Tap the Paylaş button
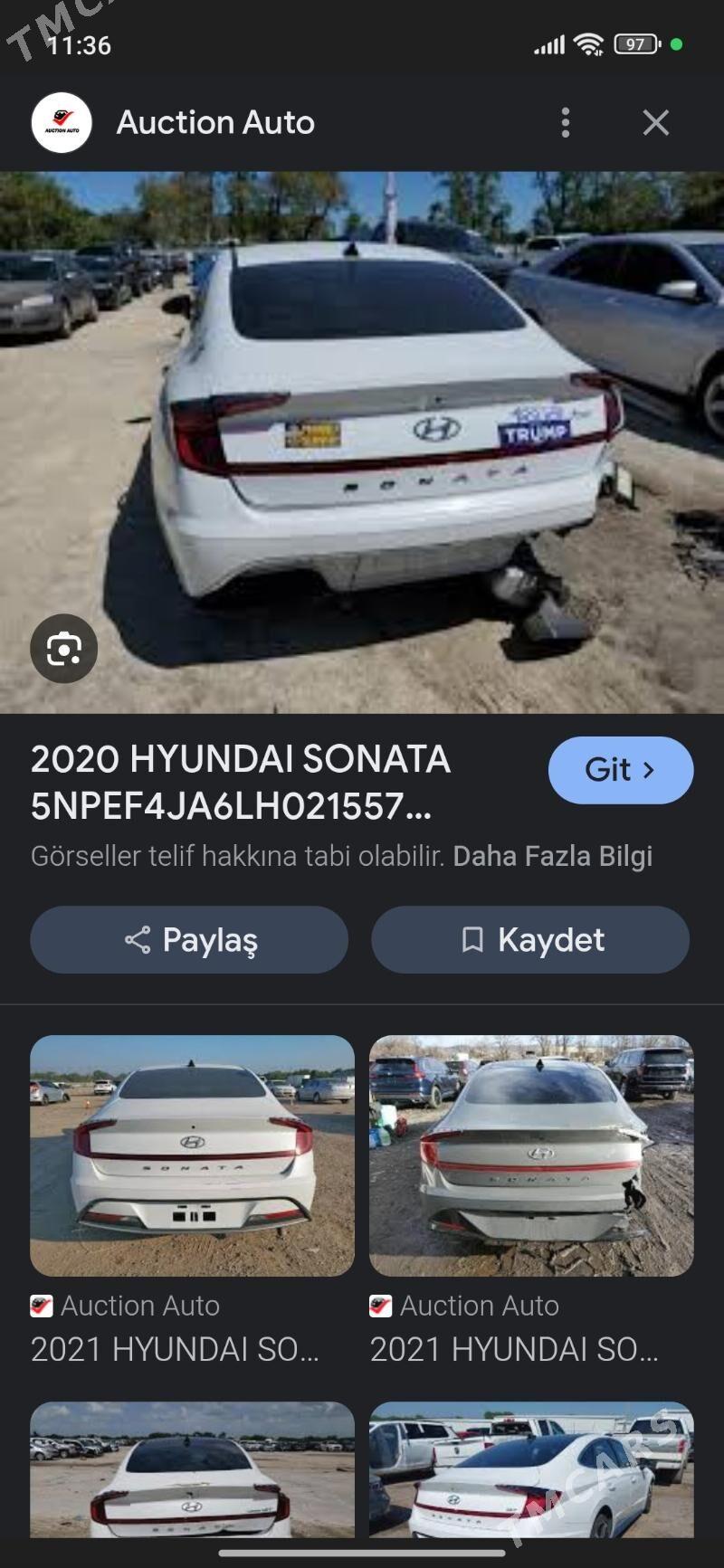724x1568 pixels. pos(188,939)
